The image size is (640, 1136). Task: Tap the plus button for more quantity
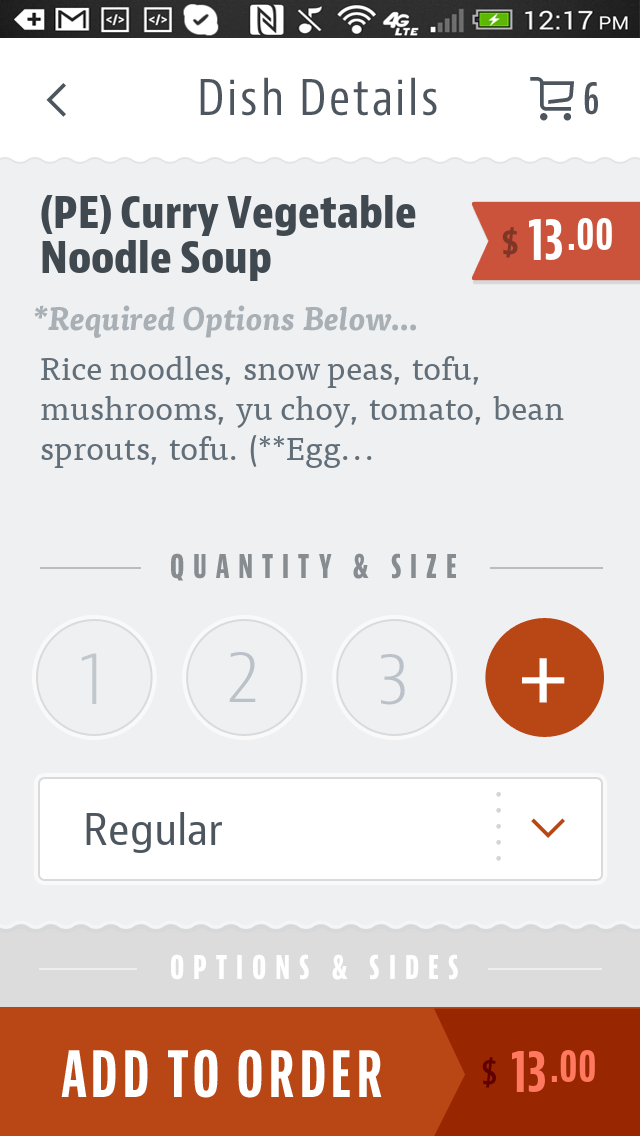pyautogui.click(x=544, y=678)
